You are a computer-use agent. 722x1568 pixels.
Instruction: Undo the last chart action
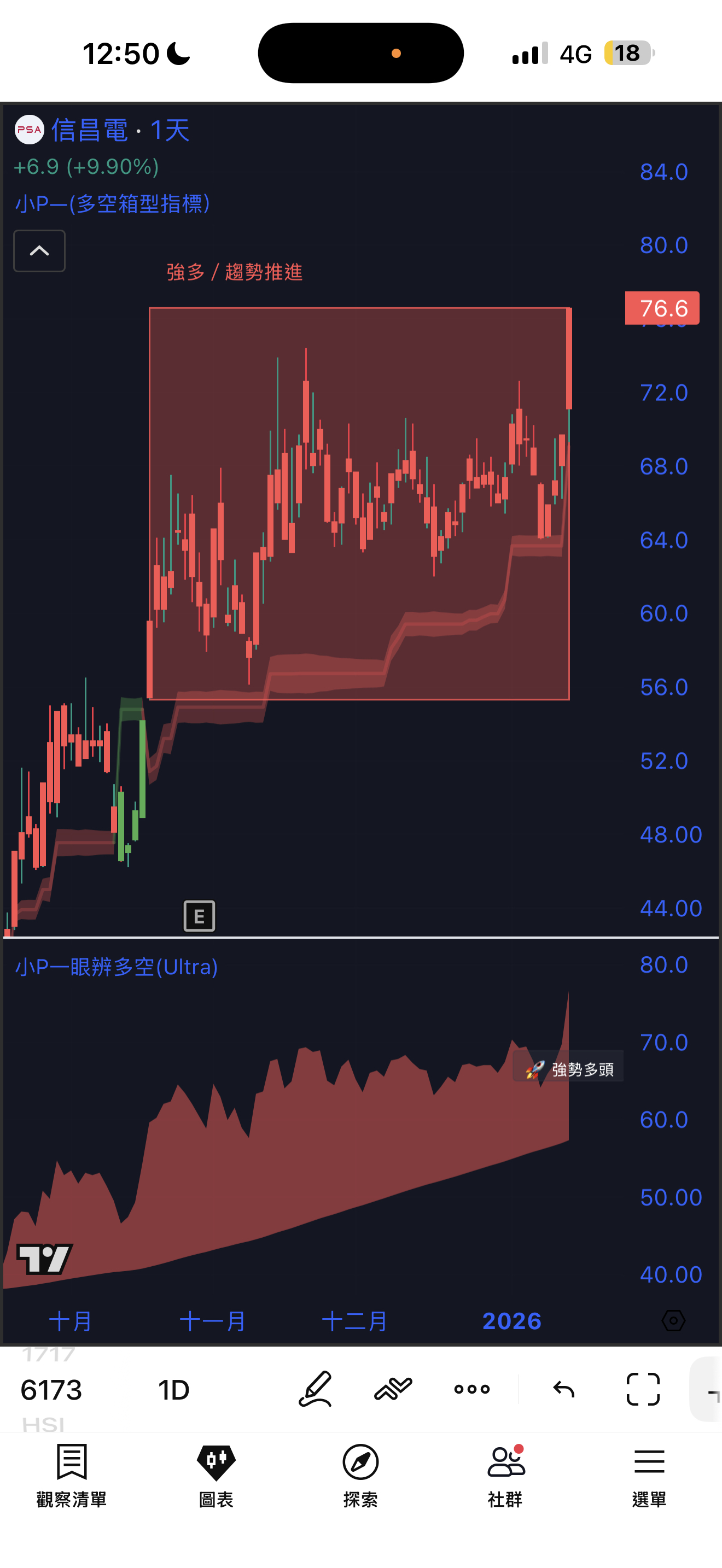click(x=564, y=1389)
